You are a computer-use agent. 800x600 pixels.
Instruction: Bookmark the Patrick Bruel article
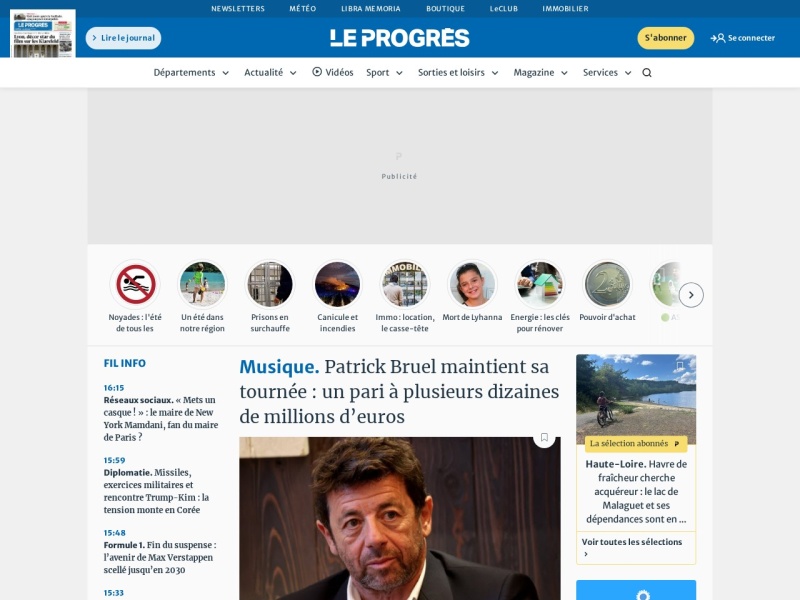544,437
